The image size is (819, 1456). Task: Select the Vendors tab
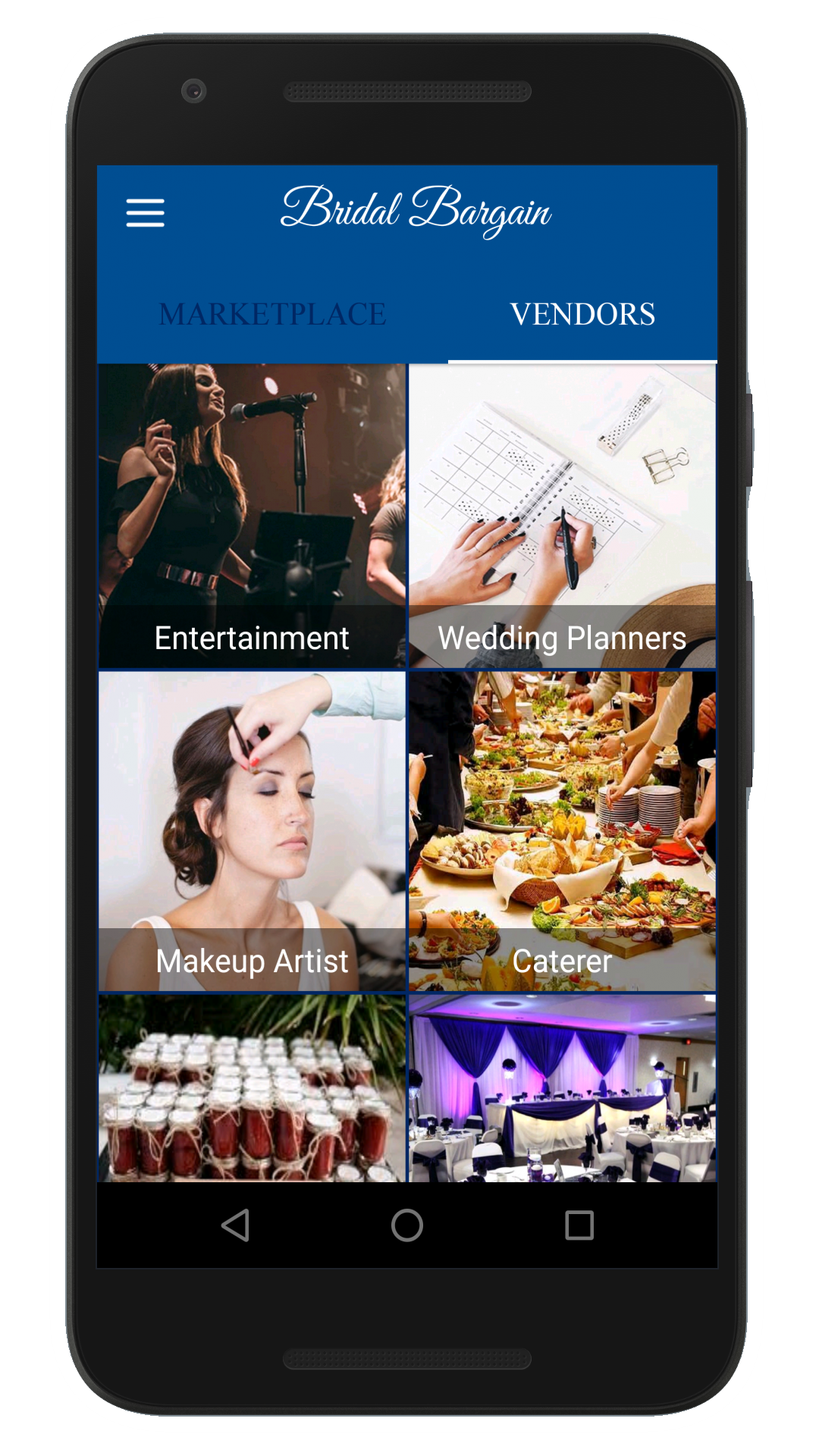point(582,314)
